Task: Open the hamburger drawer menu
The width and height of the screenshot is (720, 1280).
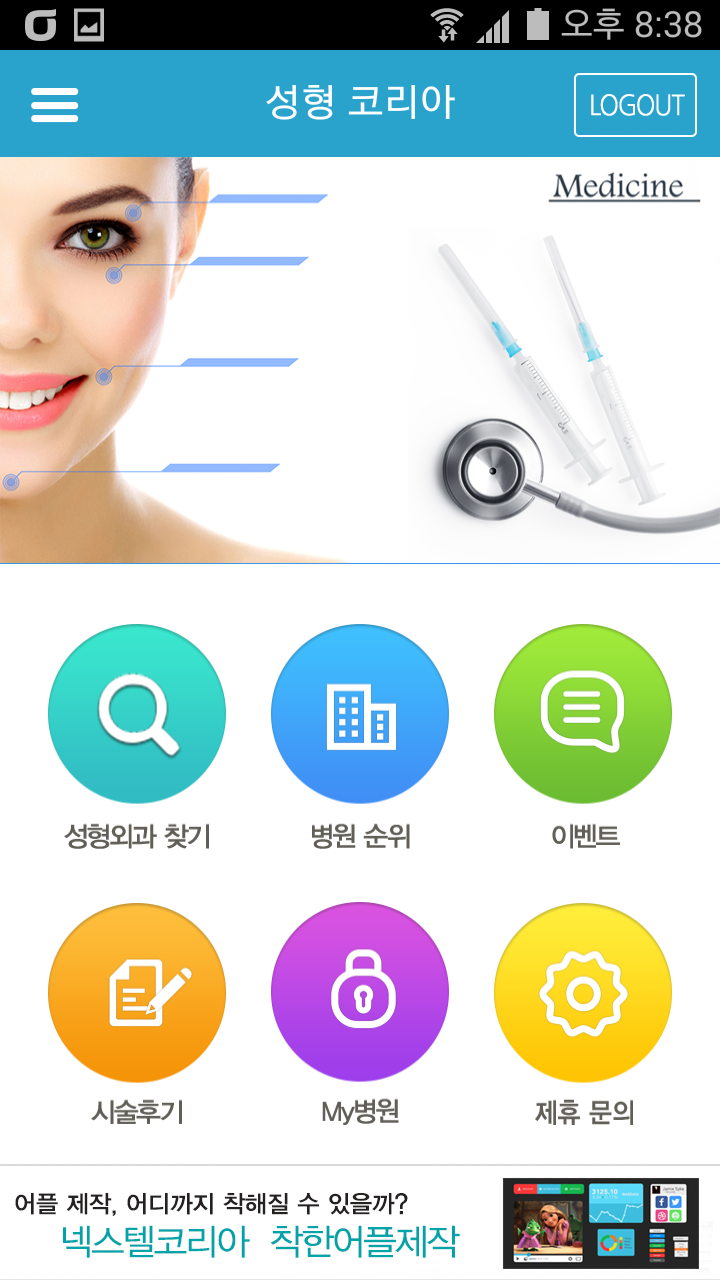Action: coord(55,104)
